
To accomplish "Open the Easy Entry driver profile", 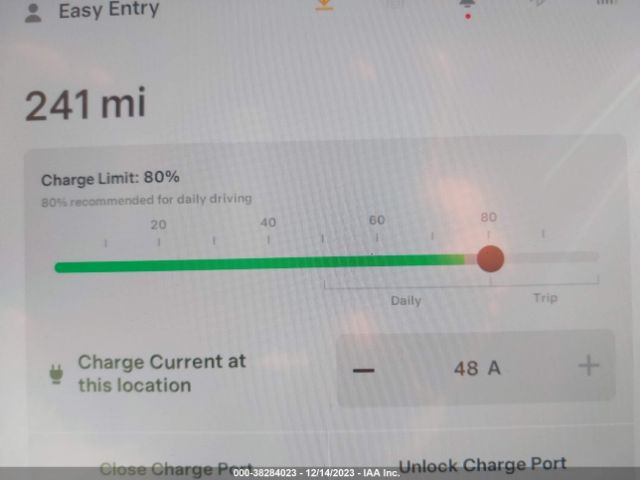I will (x=95, y=11).
